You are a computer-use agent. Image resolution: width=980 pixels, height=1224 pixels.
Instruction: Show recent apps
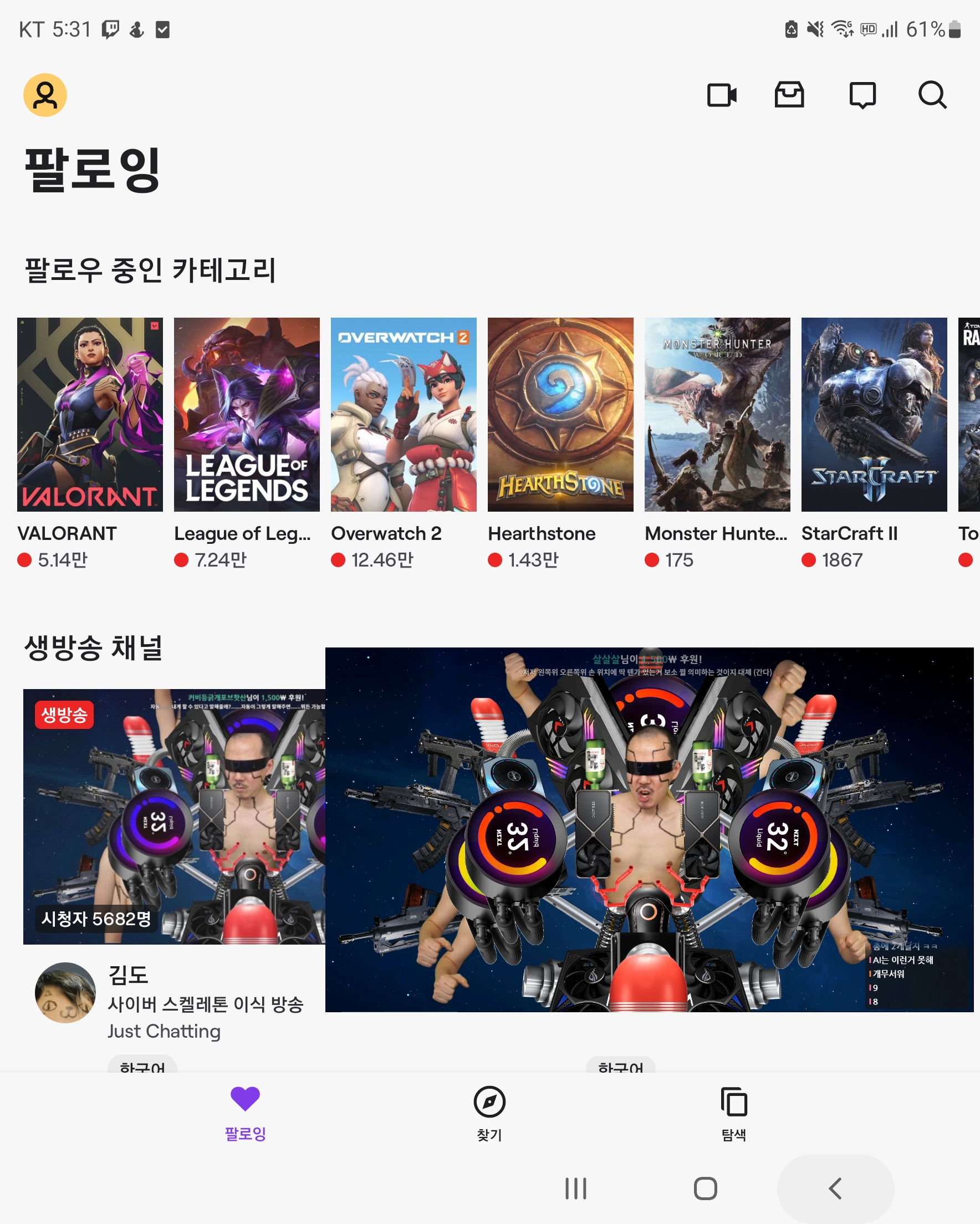[x=576, y=1188]
